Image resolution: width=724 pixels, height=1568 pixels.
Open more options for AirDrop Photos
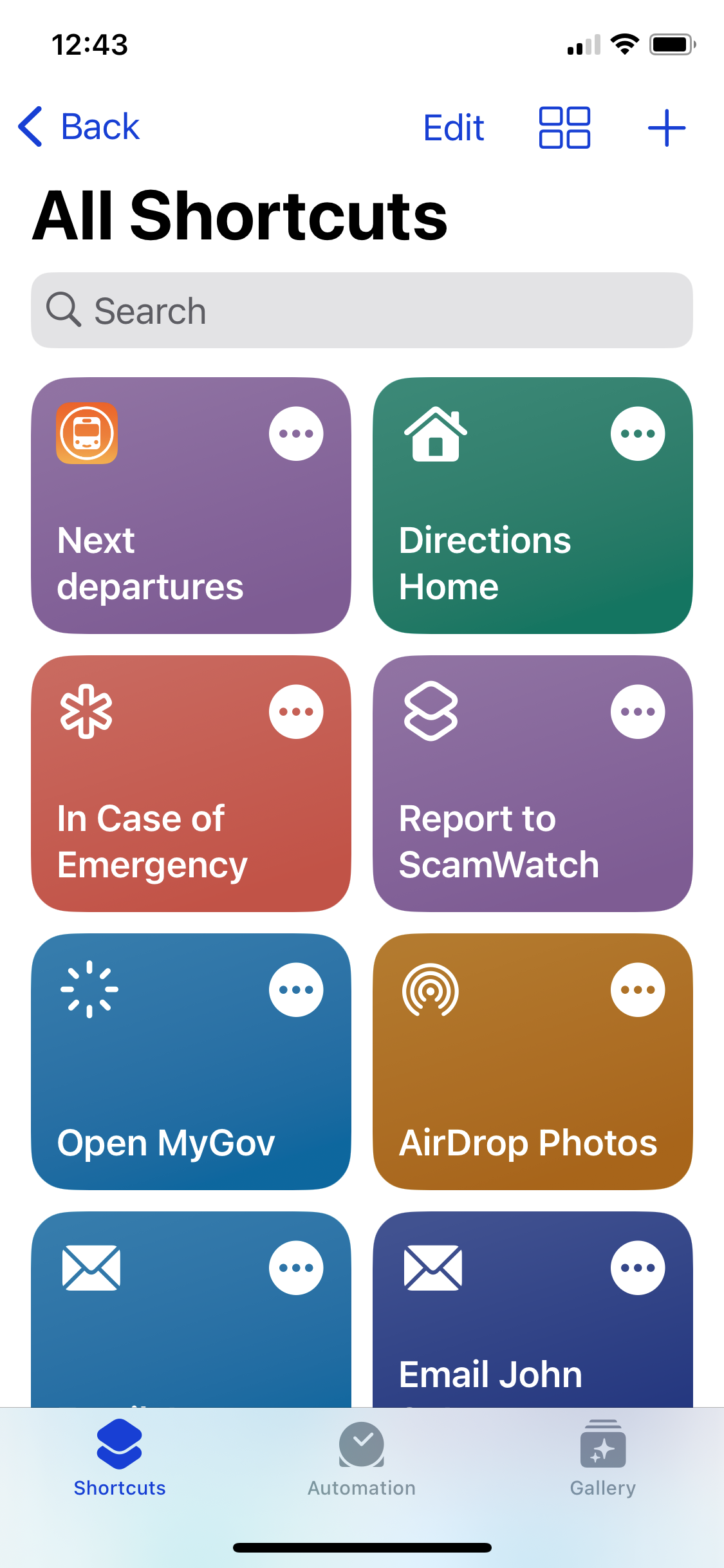click(x=638, y=990)
